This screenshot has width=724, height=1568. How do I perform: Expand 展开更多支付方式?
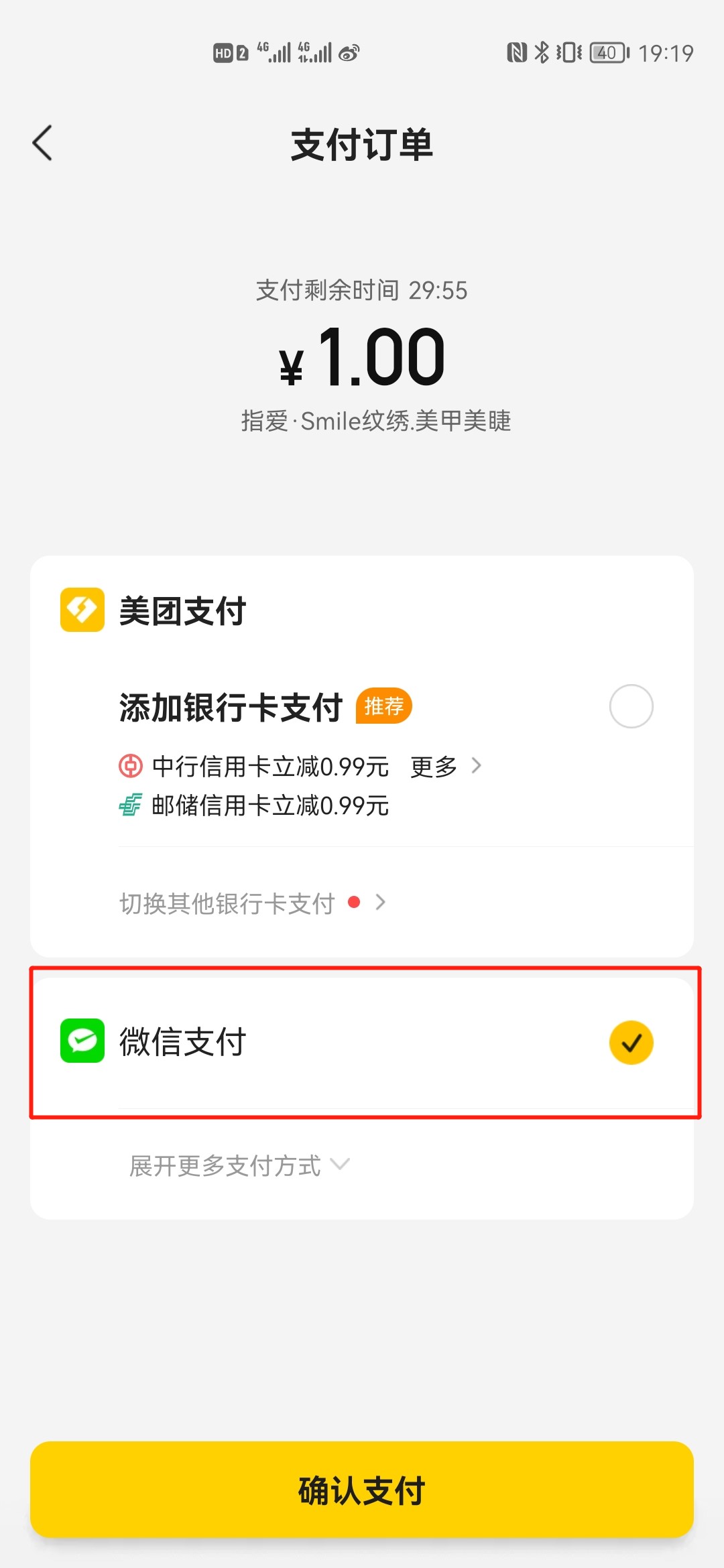coord(239,1165)
